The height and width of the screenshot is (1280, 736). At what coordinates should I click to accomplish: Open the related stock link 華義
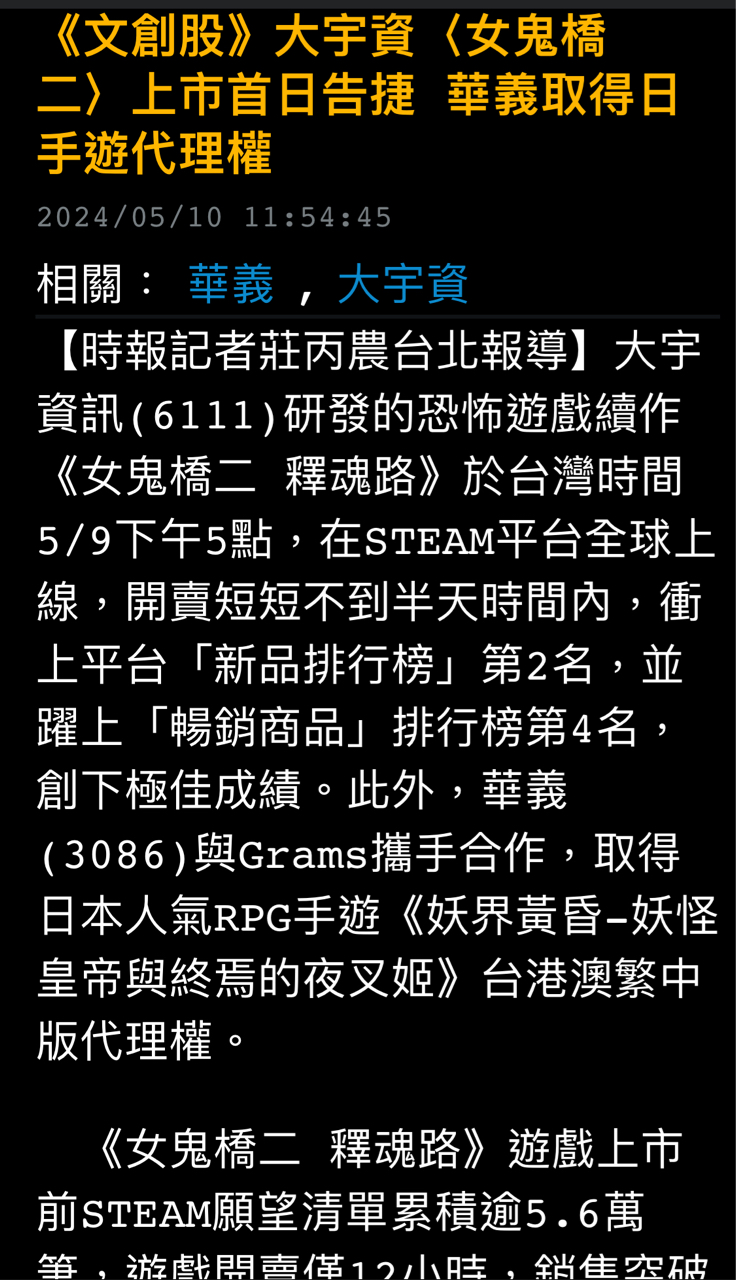(x=231, y=284)
